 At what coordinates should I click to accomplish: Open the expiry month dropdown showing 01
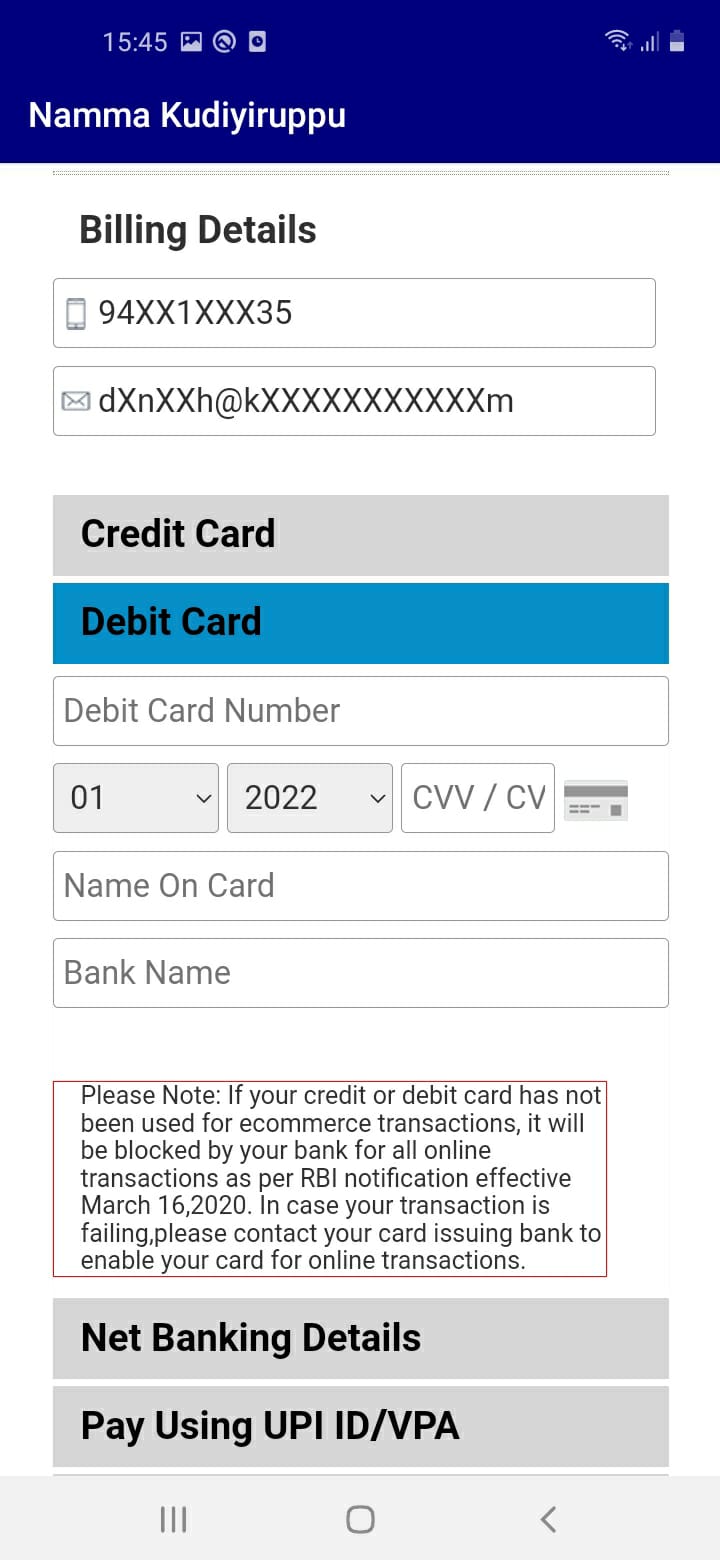point(136,798)
